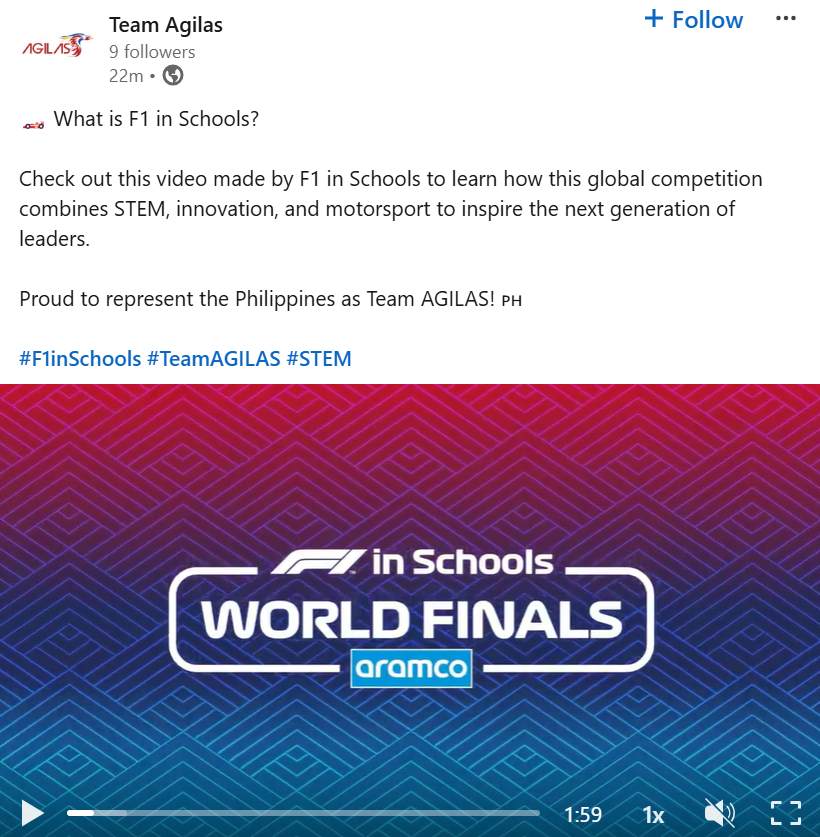Change the 1x playback speed

click(x=653, y=814)
